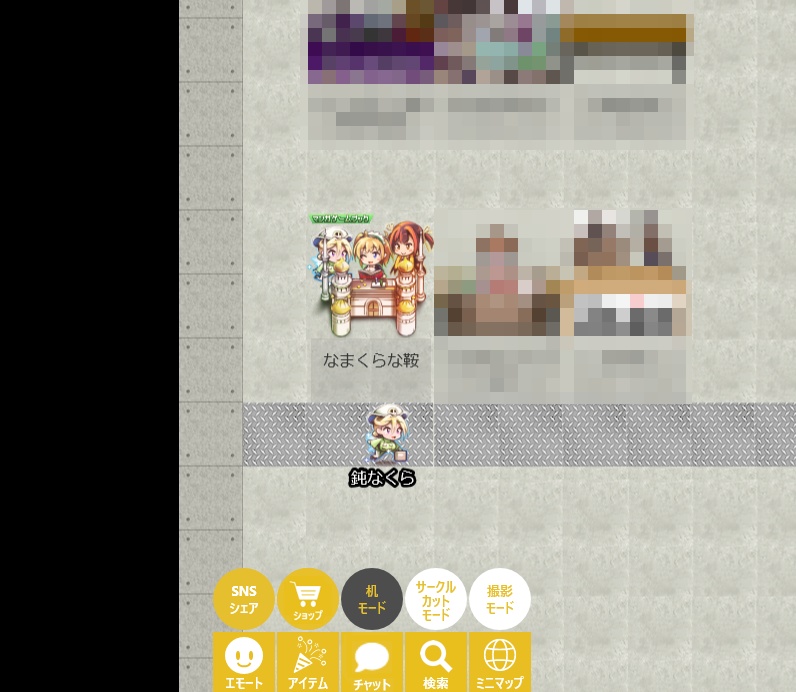Switch to circle cut mode
Viewport: 796px width, 692px height.
tap(436, 599)
